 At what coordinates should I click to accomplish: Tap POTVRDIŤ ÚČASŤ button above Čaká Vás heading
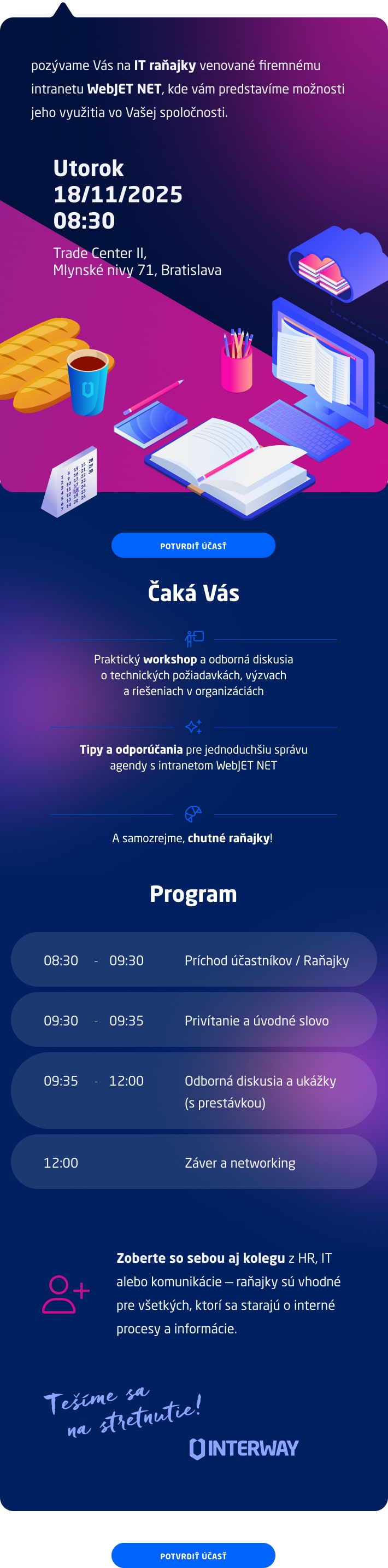193,545
